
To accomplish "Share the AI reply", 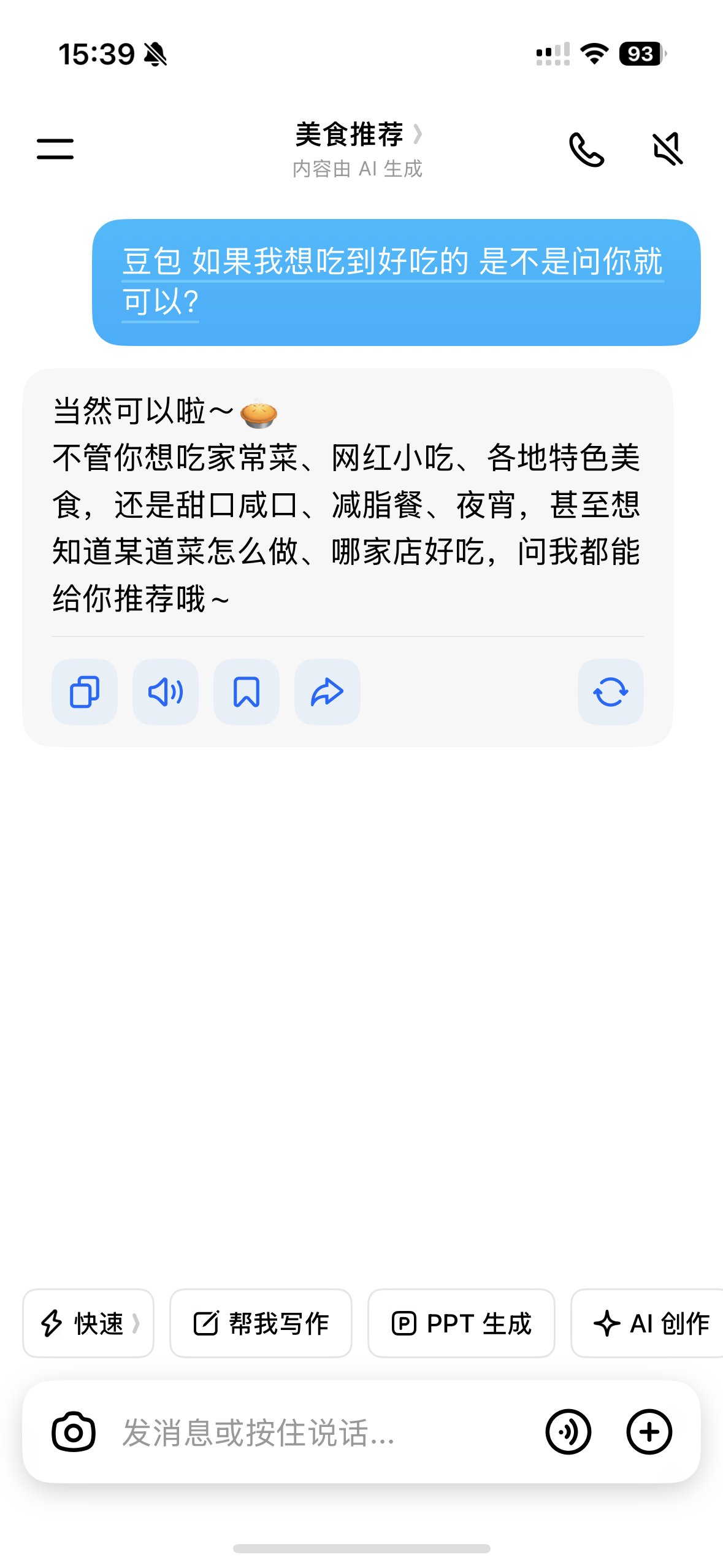I will coord(327,691).
